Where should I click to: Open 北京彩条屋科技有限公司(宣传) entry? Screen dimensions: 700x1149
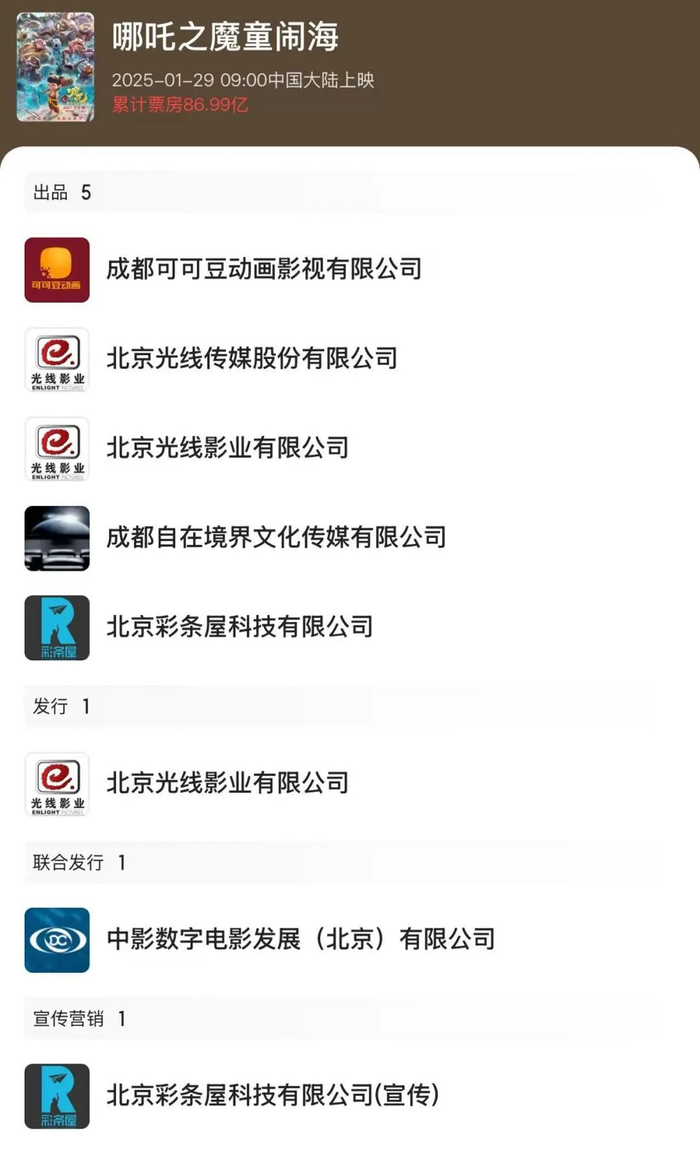[x=350, y=1096]
